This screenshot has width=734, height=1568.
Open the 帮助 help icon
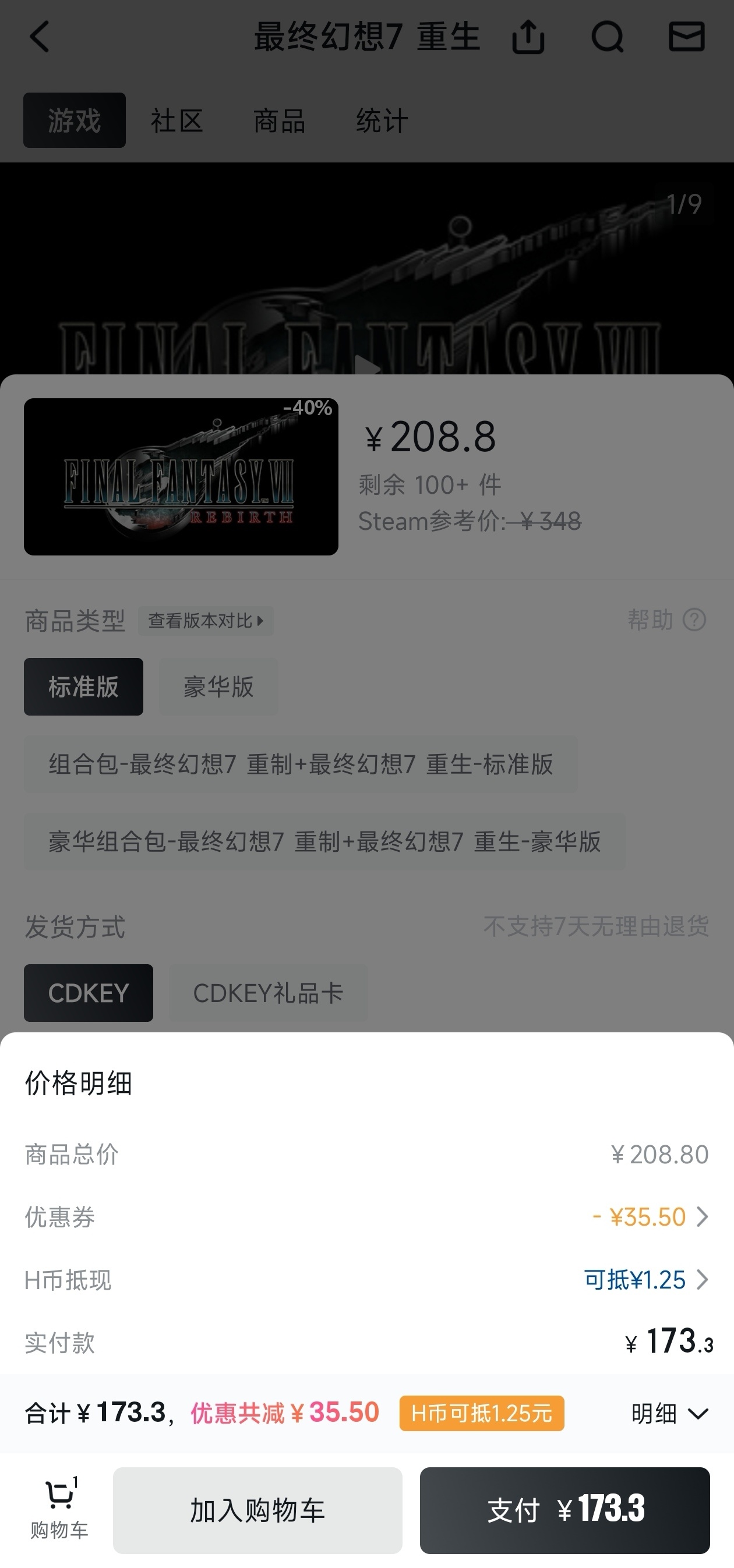(x=694, y=620)
